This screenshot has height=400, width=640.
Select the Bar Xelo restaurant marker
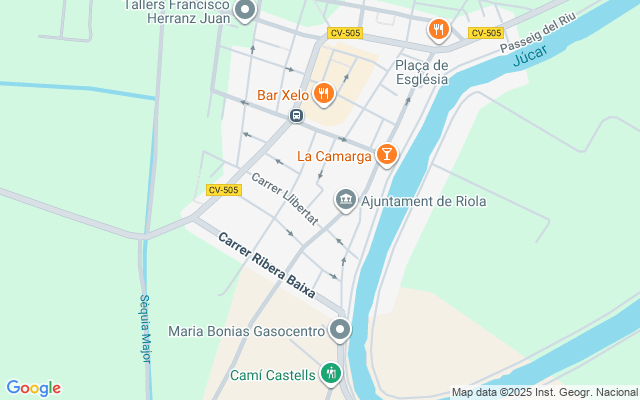coord(322,95)
